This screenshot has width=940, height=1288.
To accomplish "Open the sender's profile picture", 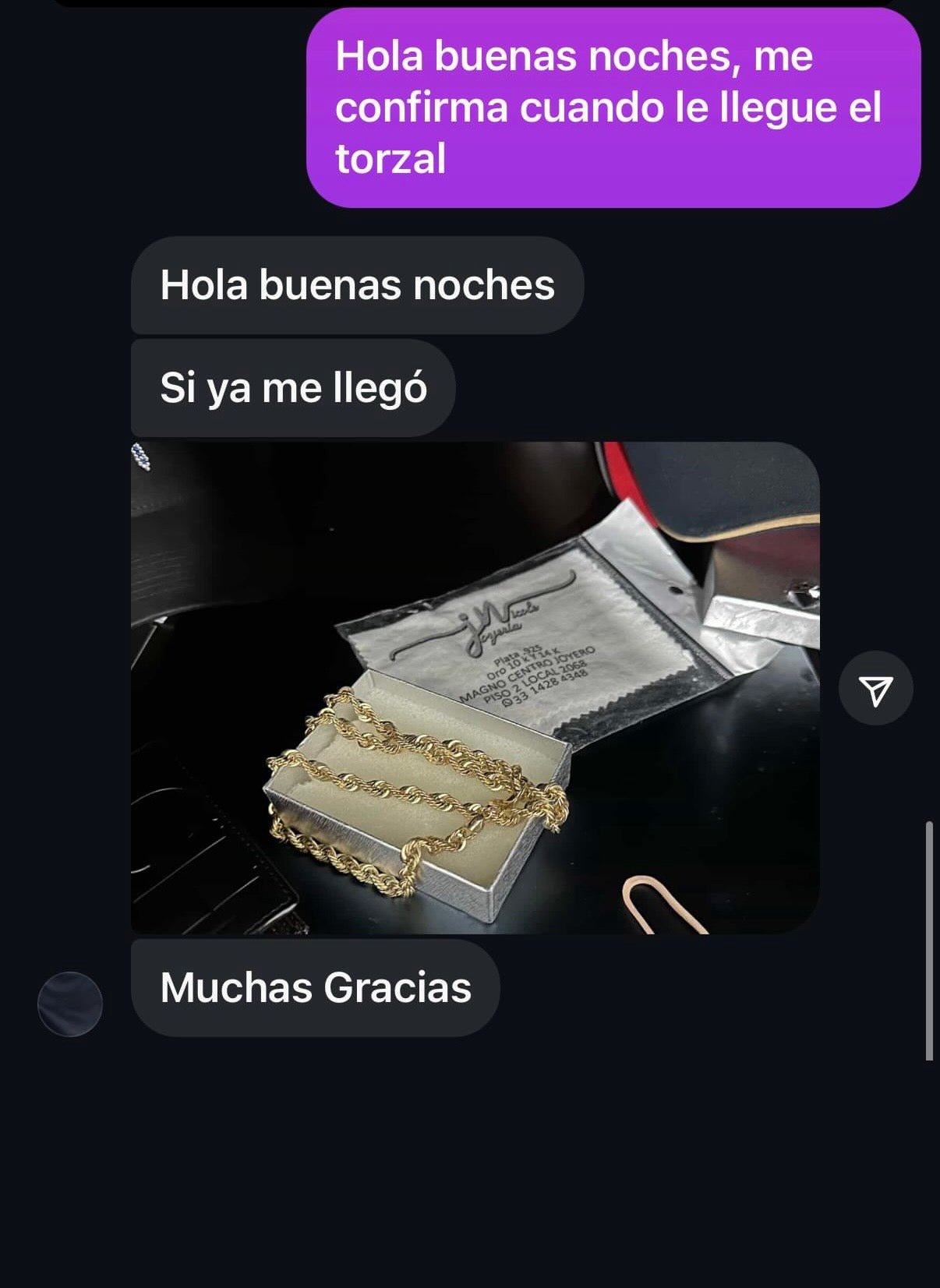I will click(70, 1004).
